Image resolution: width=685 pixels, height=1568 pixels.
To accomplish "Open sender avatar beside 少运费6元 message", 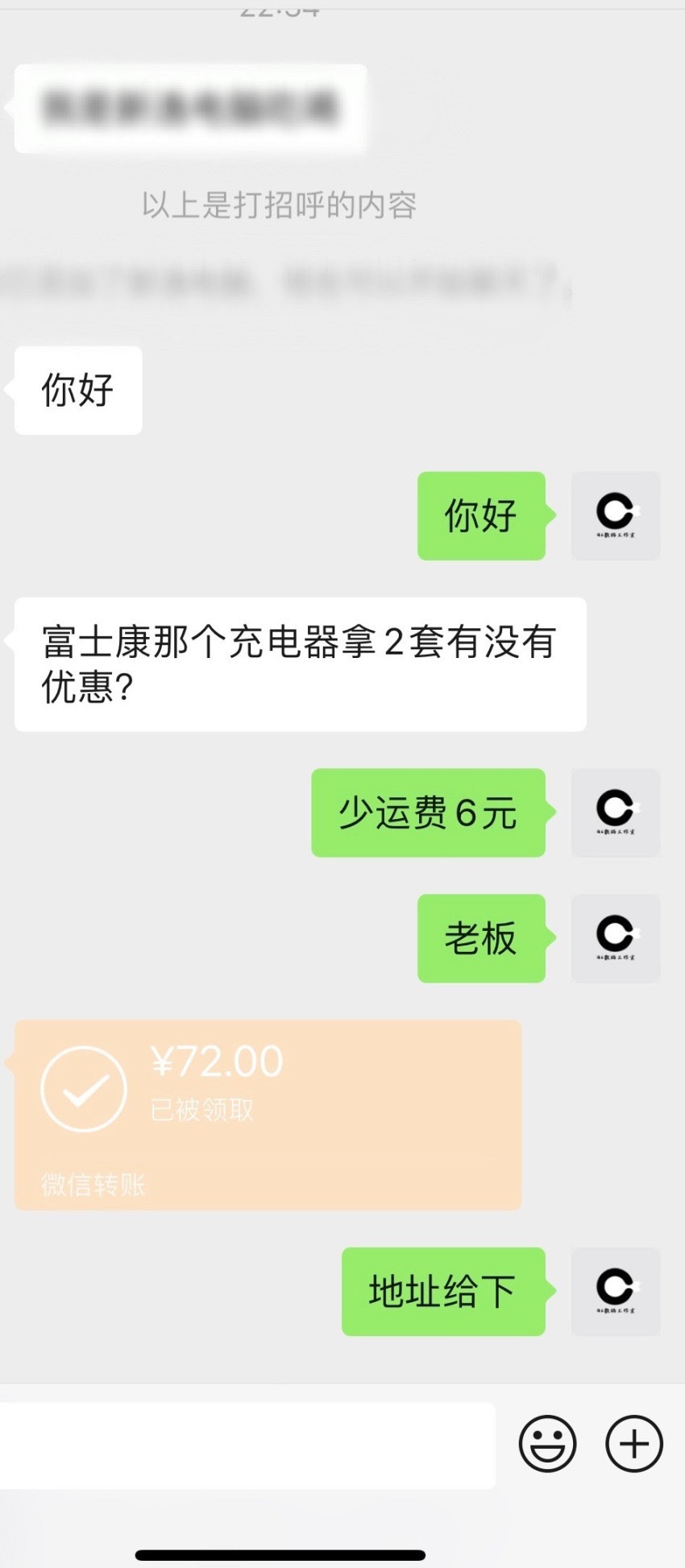I will click(616, 813).
